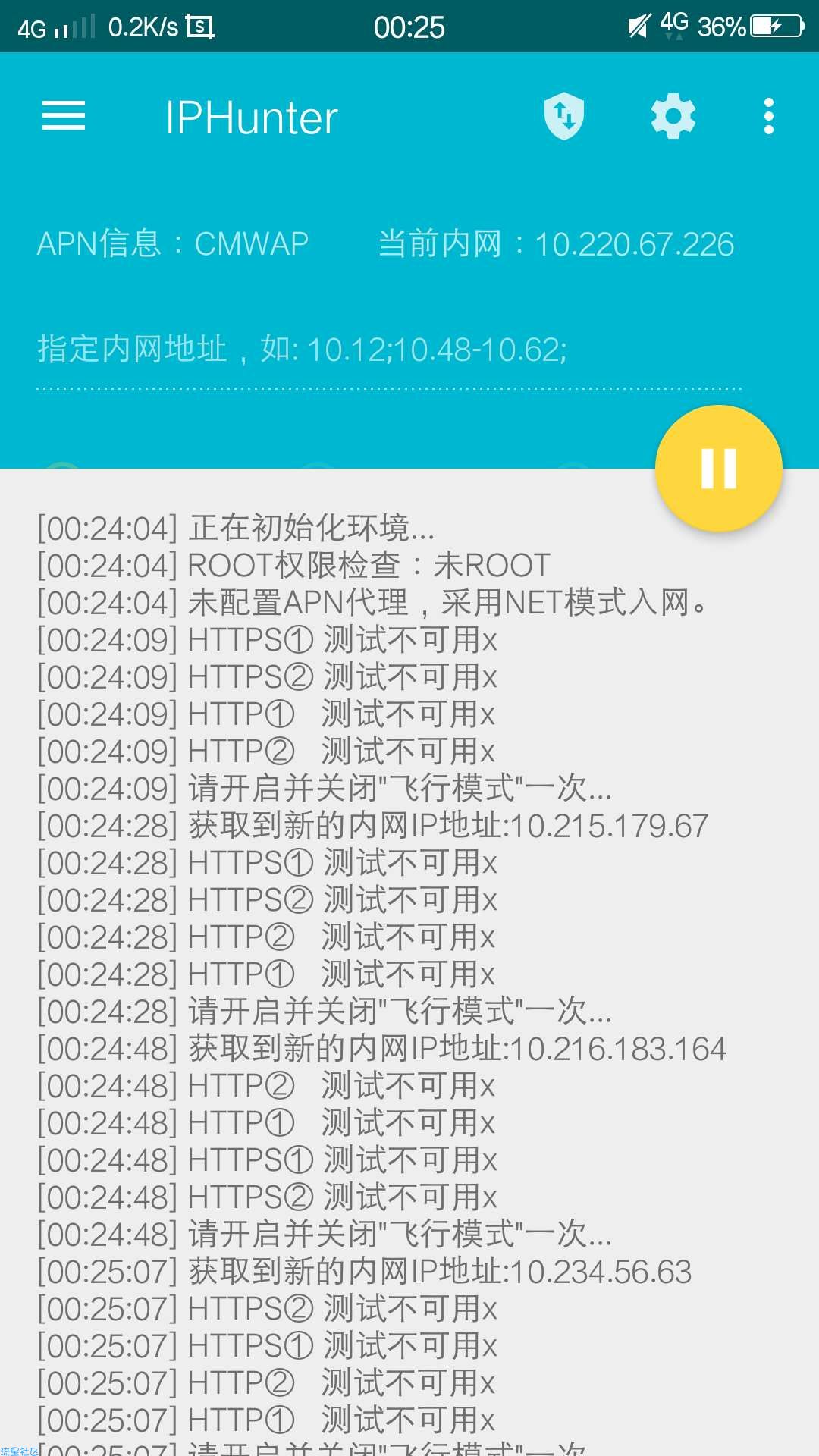Open the hamburger navigation drawer

[64, 117]
